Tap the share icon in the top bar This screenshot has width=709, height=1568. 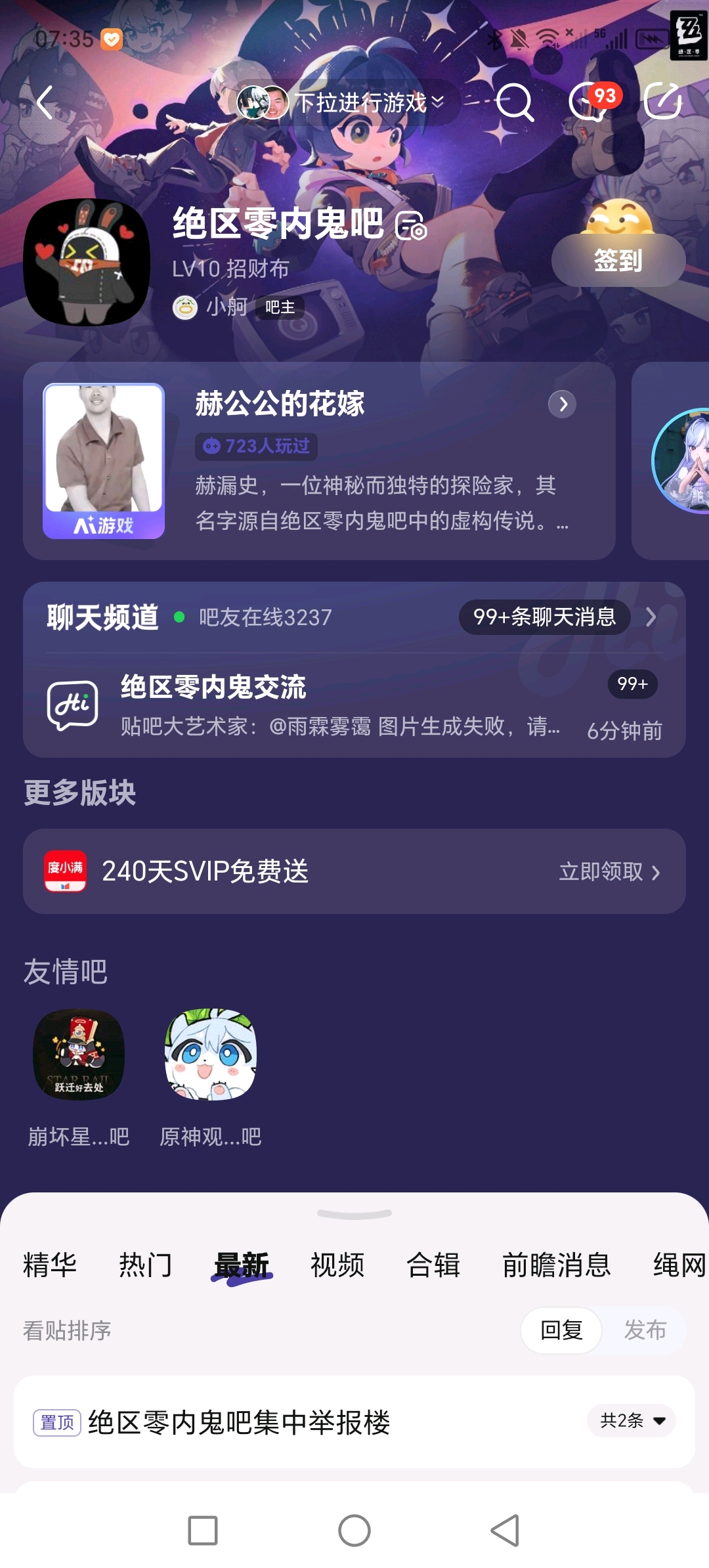[x=662, y=102]
